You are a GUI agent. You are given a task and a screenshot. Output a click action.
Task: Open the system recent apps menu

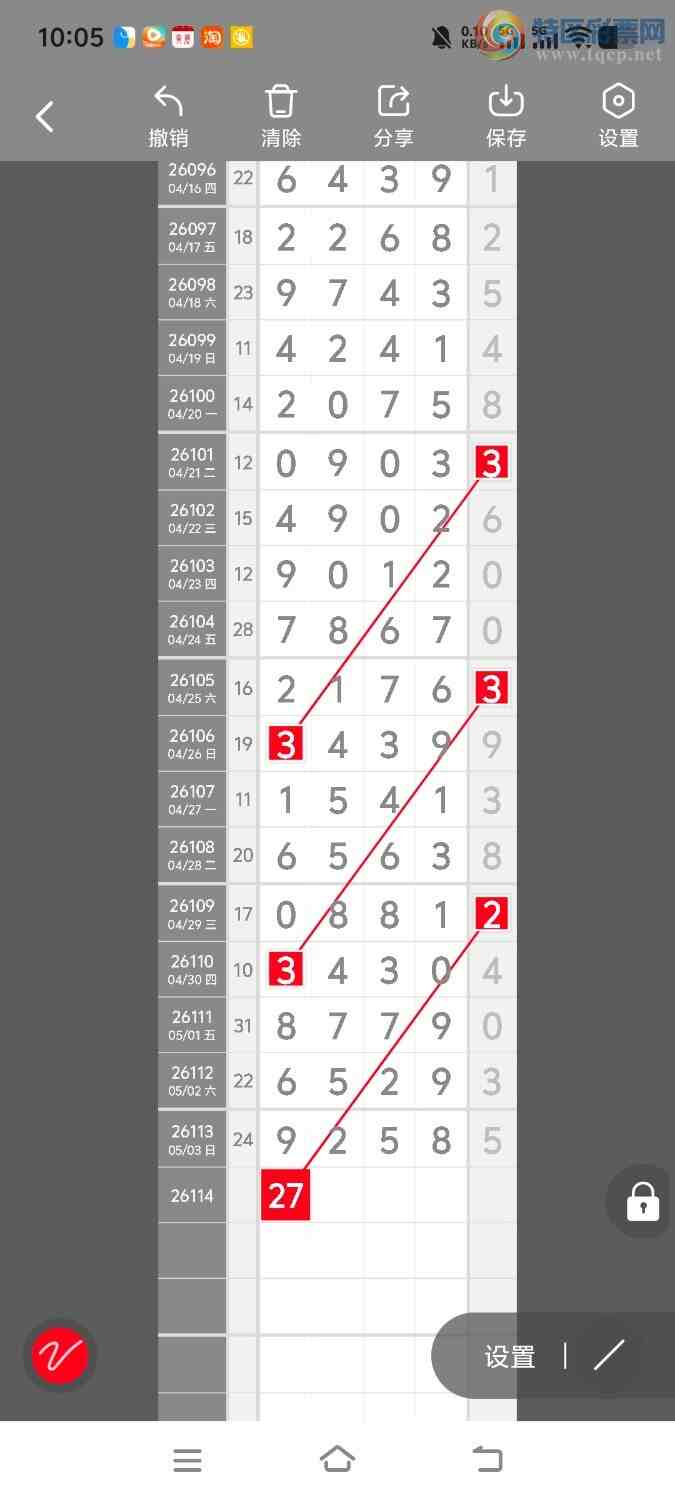click(187, 1460)
